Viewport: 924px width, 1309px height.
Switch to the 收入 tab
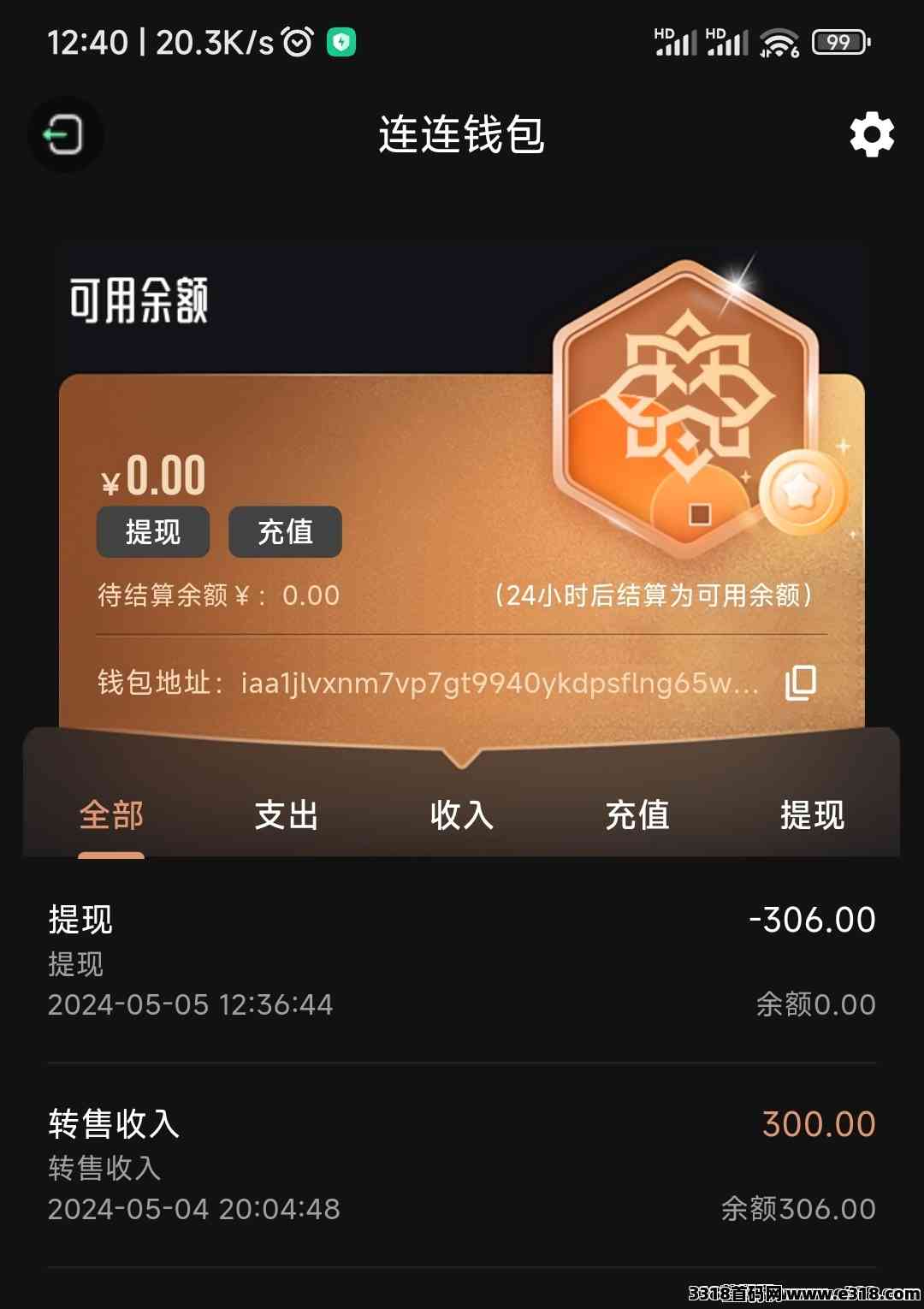[462, 814]
